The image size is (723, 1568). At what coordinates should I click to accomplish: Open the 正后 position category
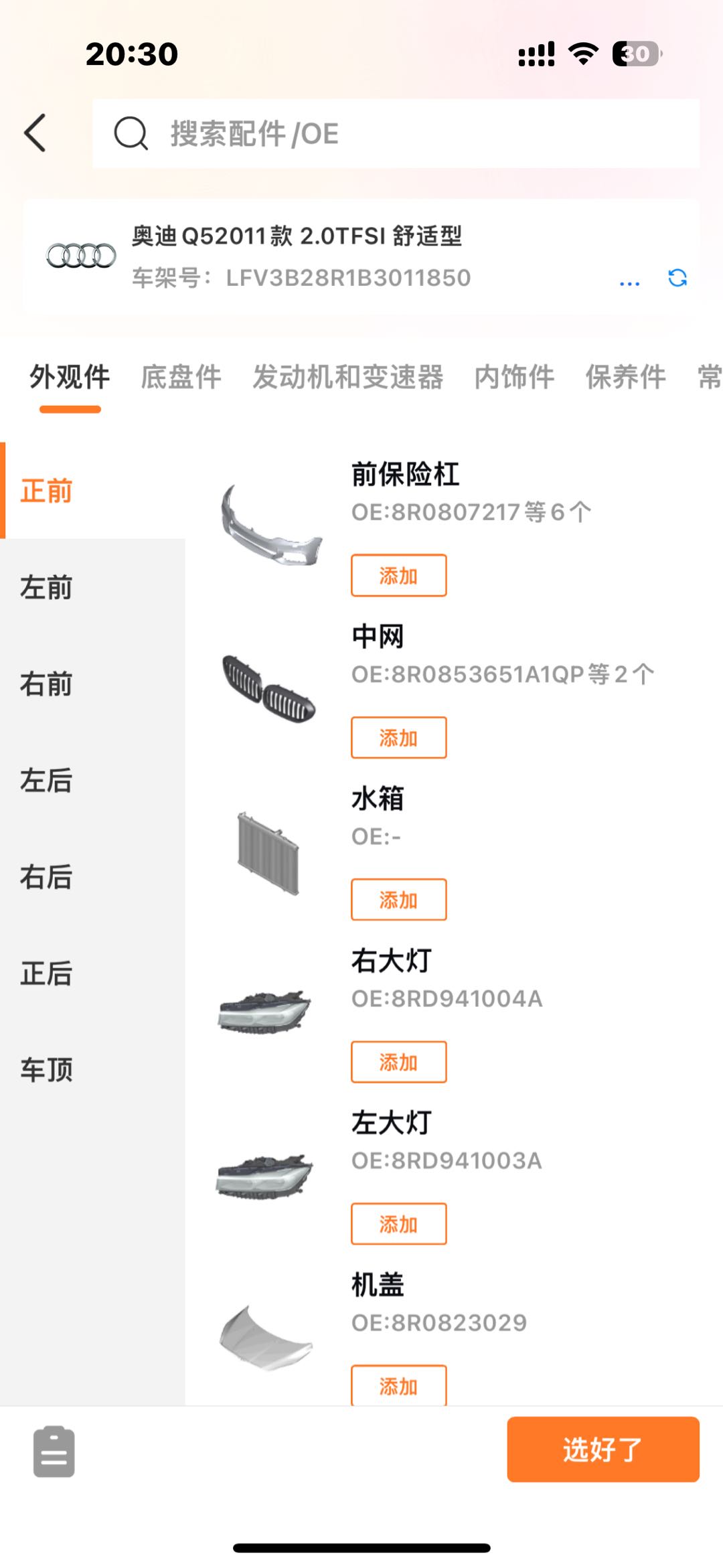tap(46, 973)
